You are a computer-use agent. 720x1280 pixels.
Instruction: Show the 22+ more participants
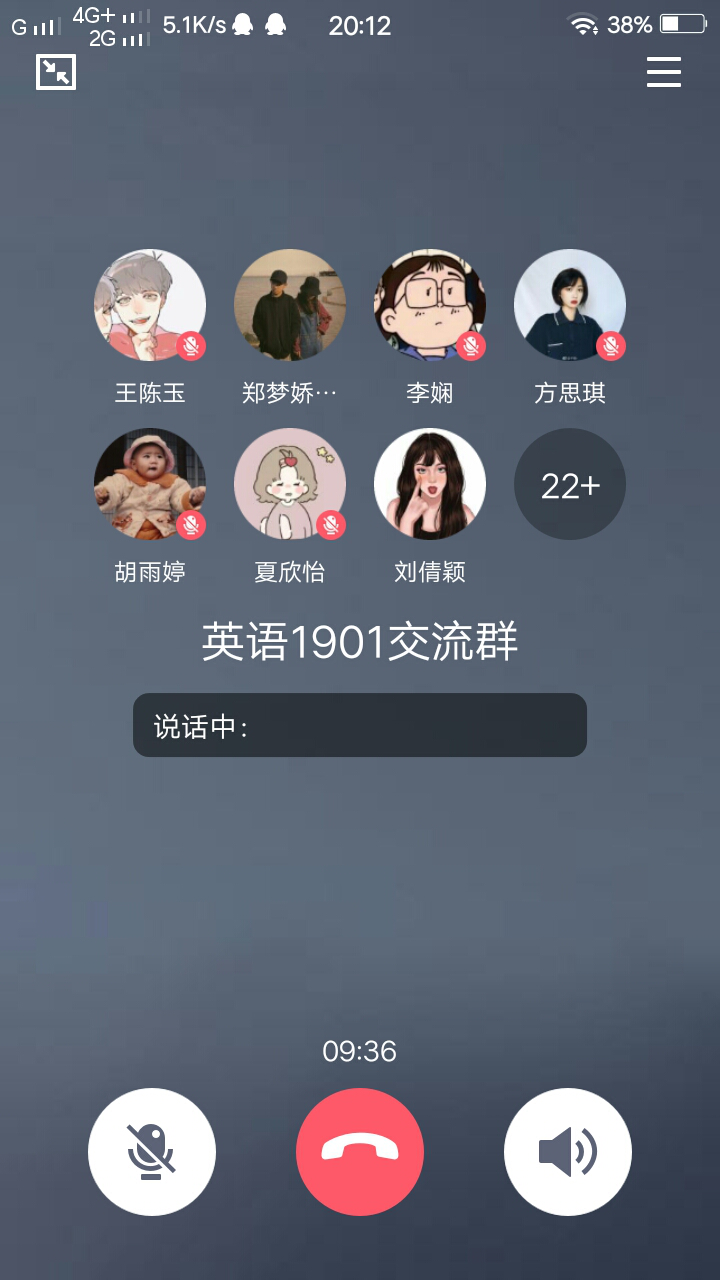(570, 484)
